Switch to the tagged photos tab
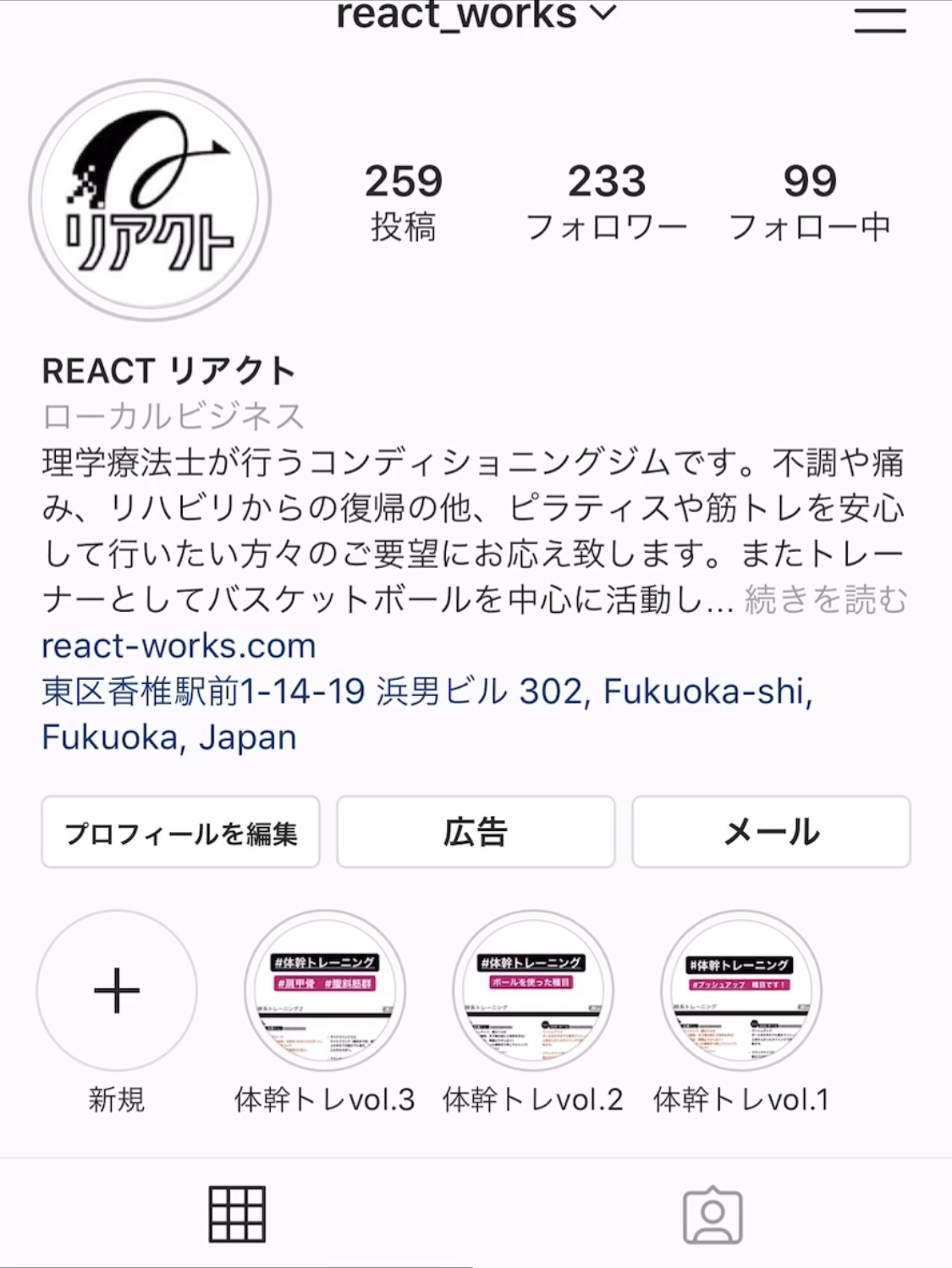Screen dimensions: 952x1268 pos(713,1214)
